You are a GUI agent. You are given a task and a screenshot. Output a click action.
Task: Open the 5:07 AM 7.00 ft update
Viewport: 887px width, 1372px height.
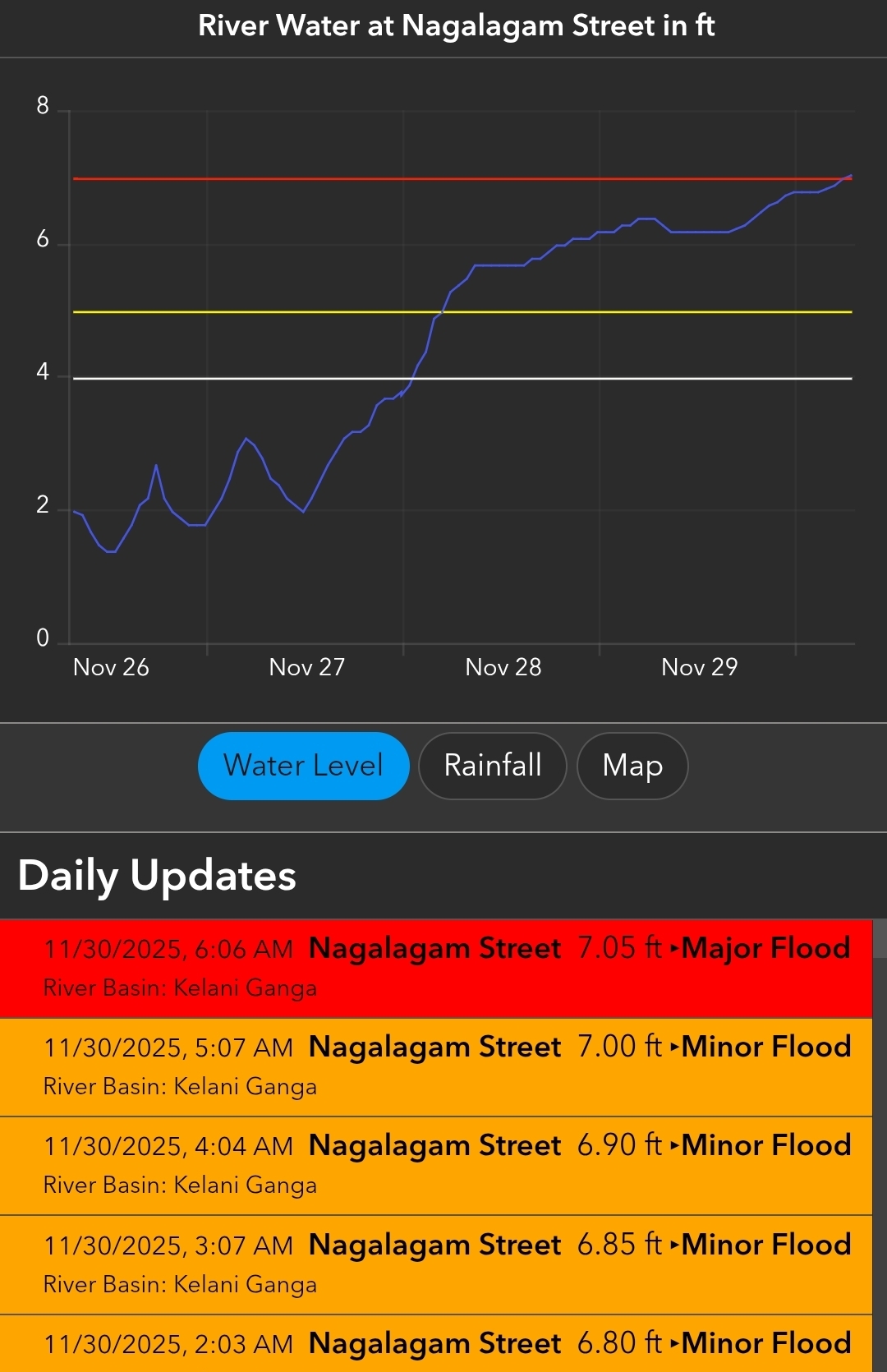coord(435,1066)
